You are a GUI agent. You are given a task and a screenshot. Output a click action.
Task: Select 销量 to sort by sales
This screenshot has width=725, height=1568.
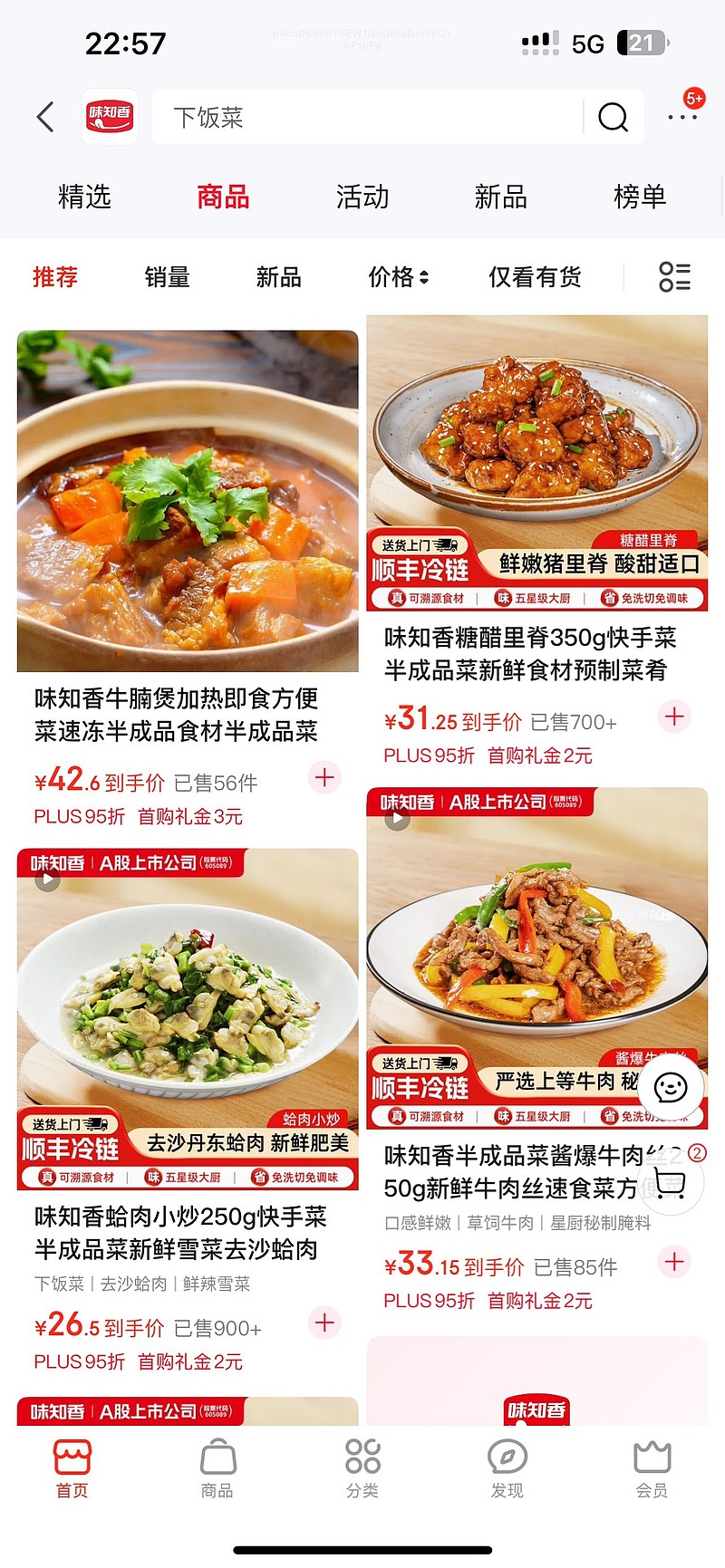click(x=167, y=278)
